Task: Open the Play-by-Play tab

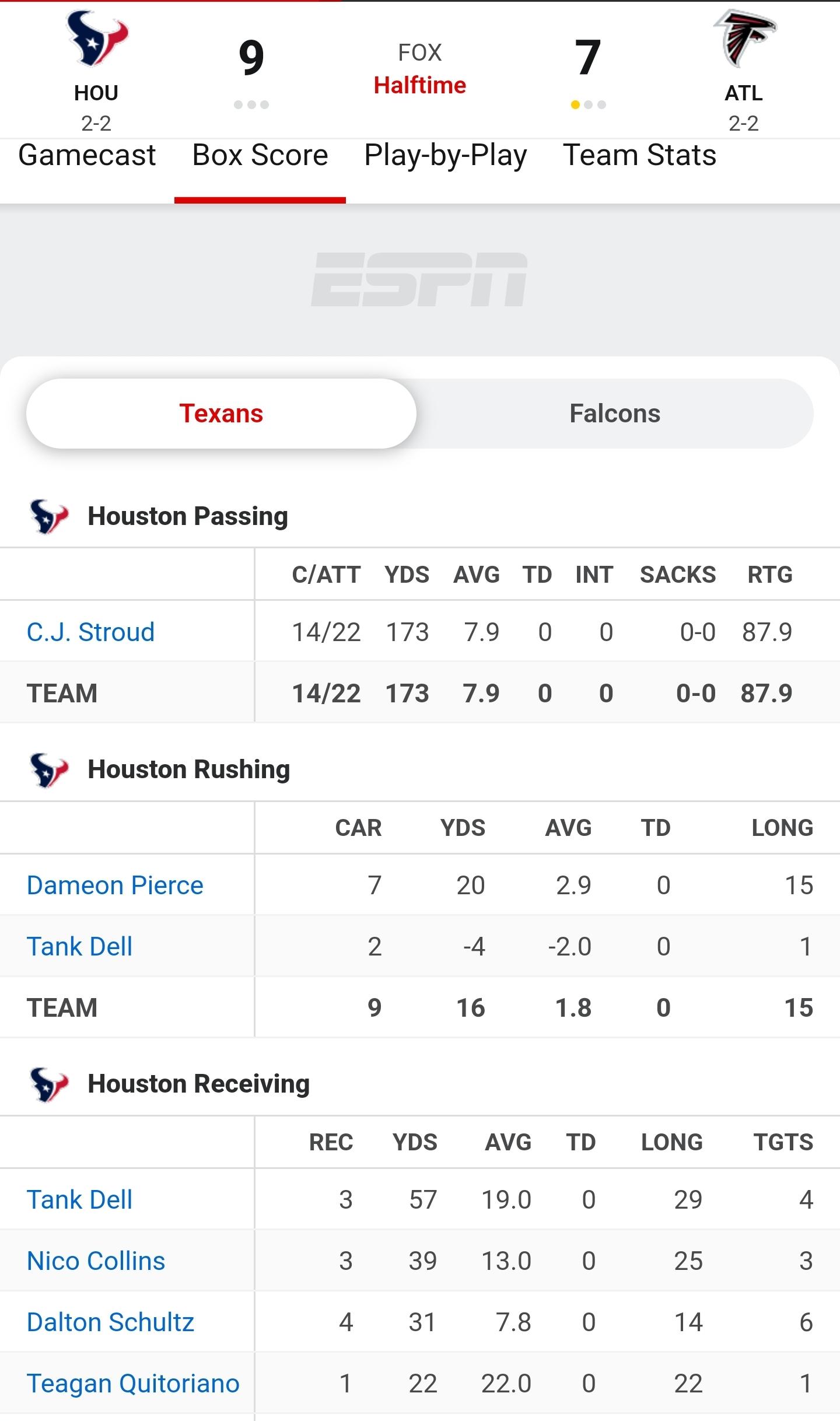Action: click(x=446, y=156)
